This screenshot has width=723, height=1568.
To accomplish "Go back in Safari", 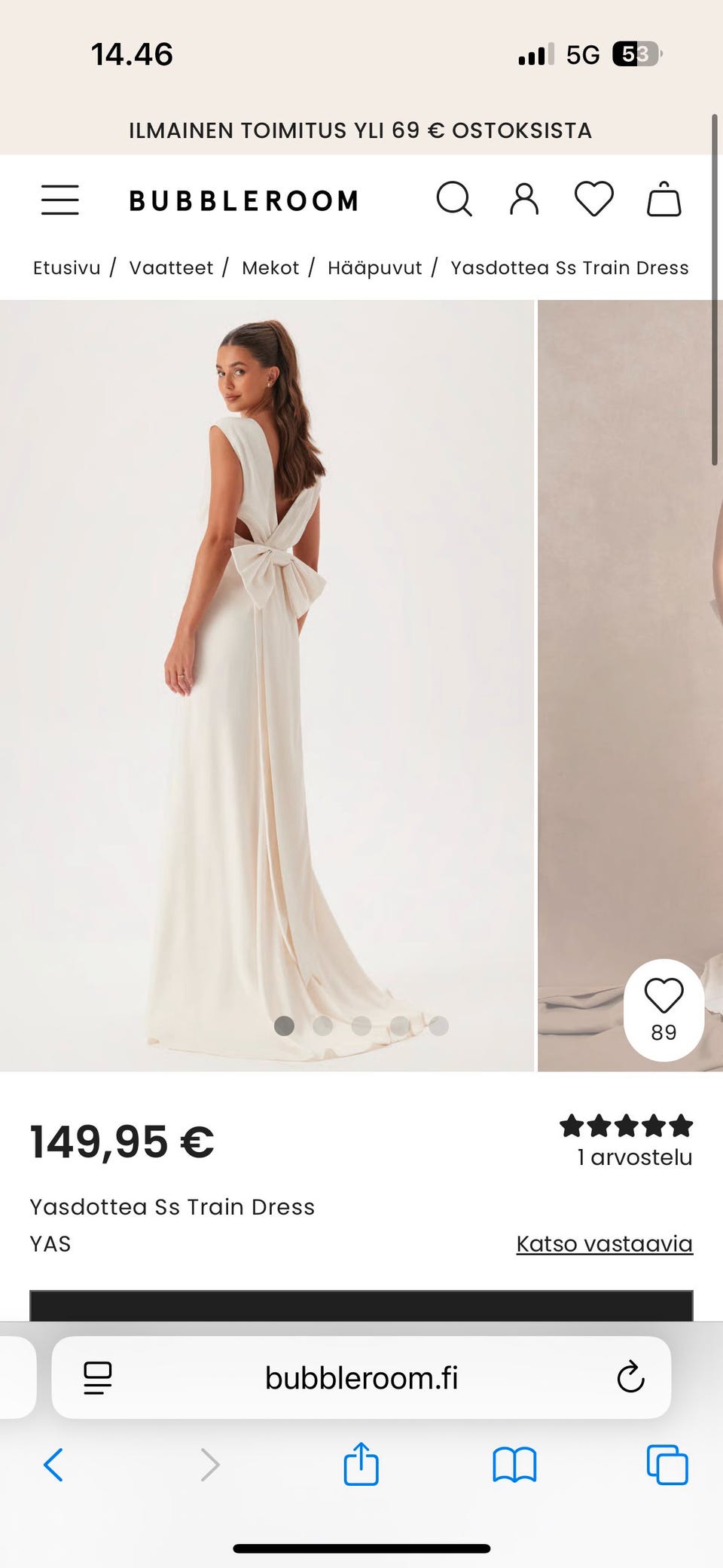I will pos(53,1466).
